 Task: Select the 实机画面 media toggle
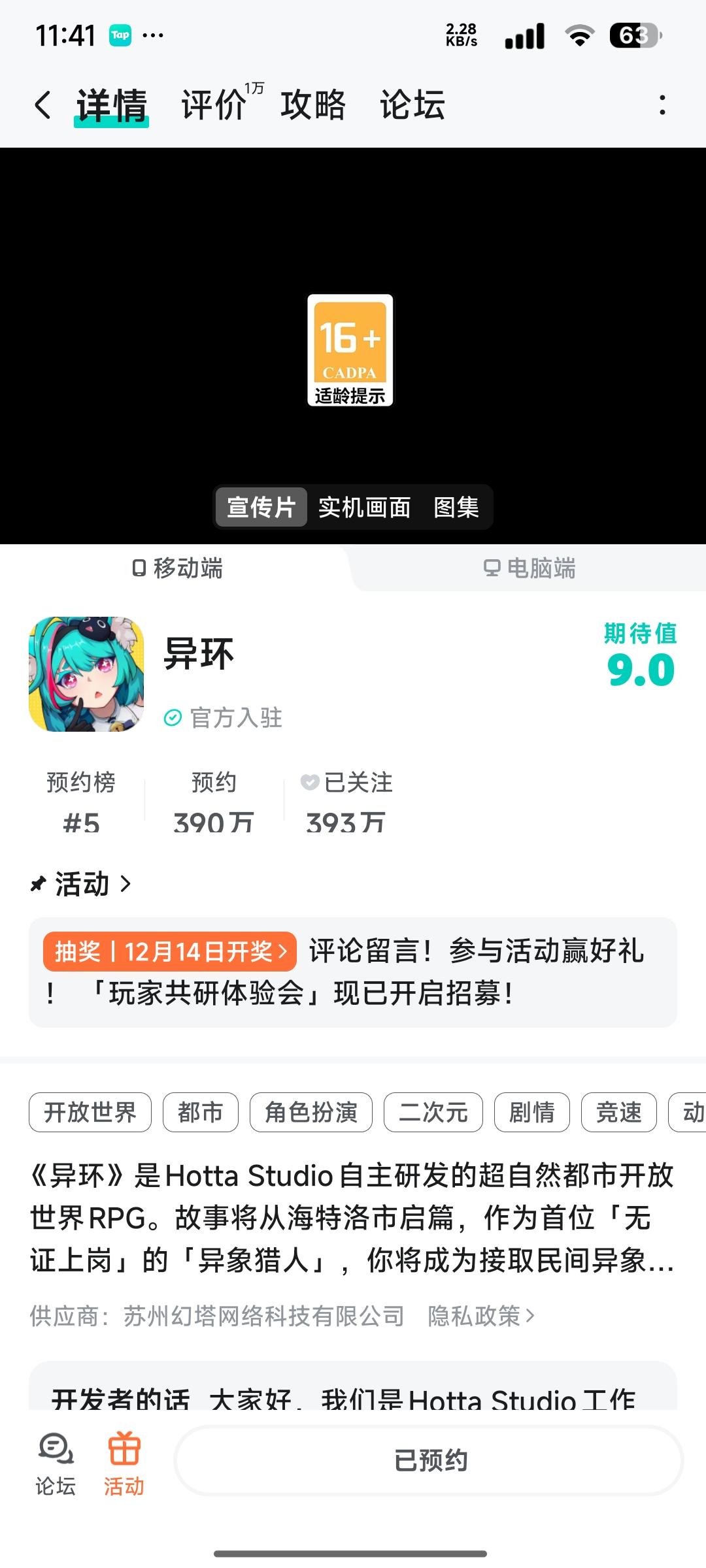tap(363, 508)
